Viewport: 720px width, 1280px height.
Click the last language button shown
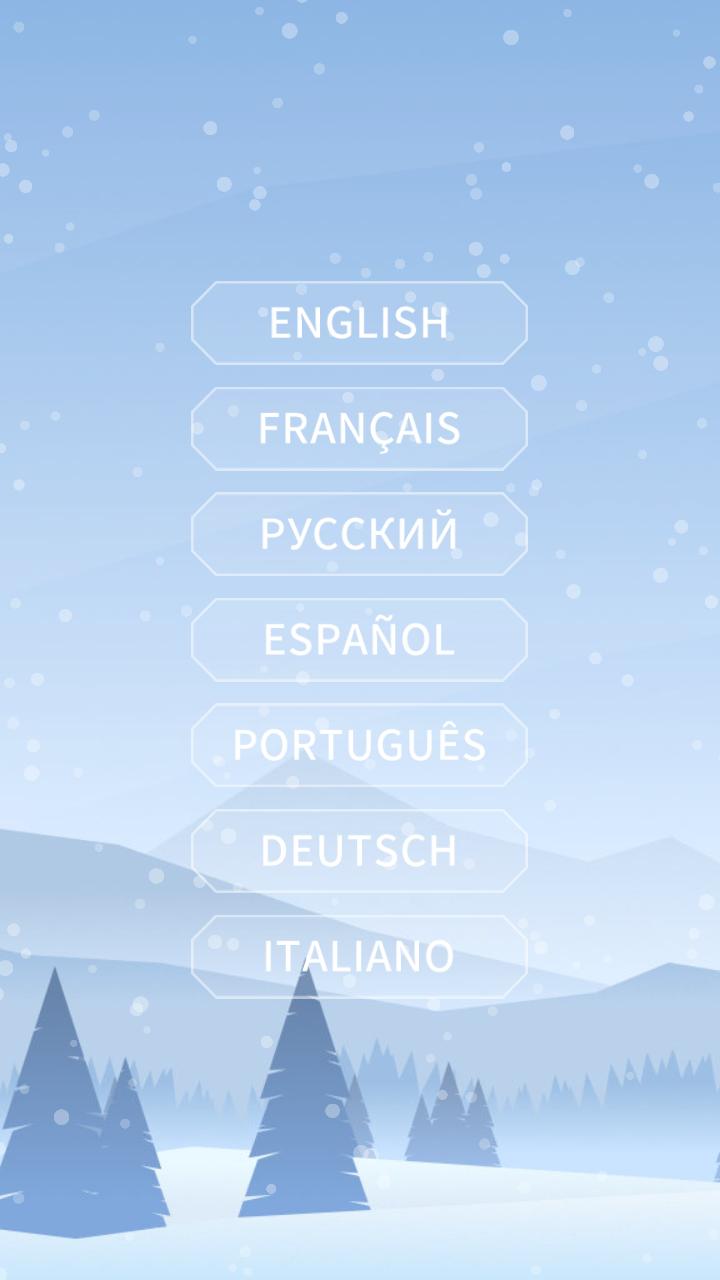[x=358, y=955]
